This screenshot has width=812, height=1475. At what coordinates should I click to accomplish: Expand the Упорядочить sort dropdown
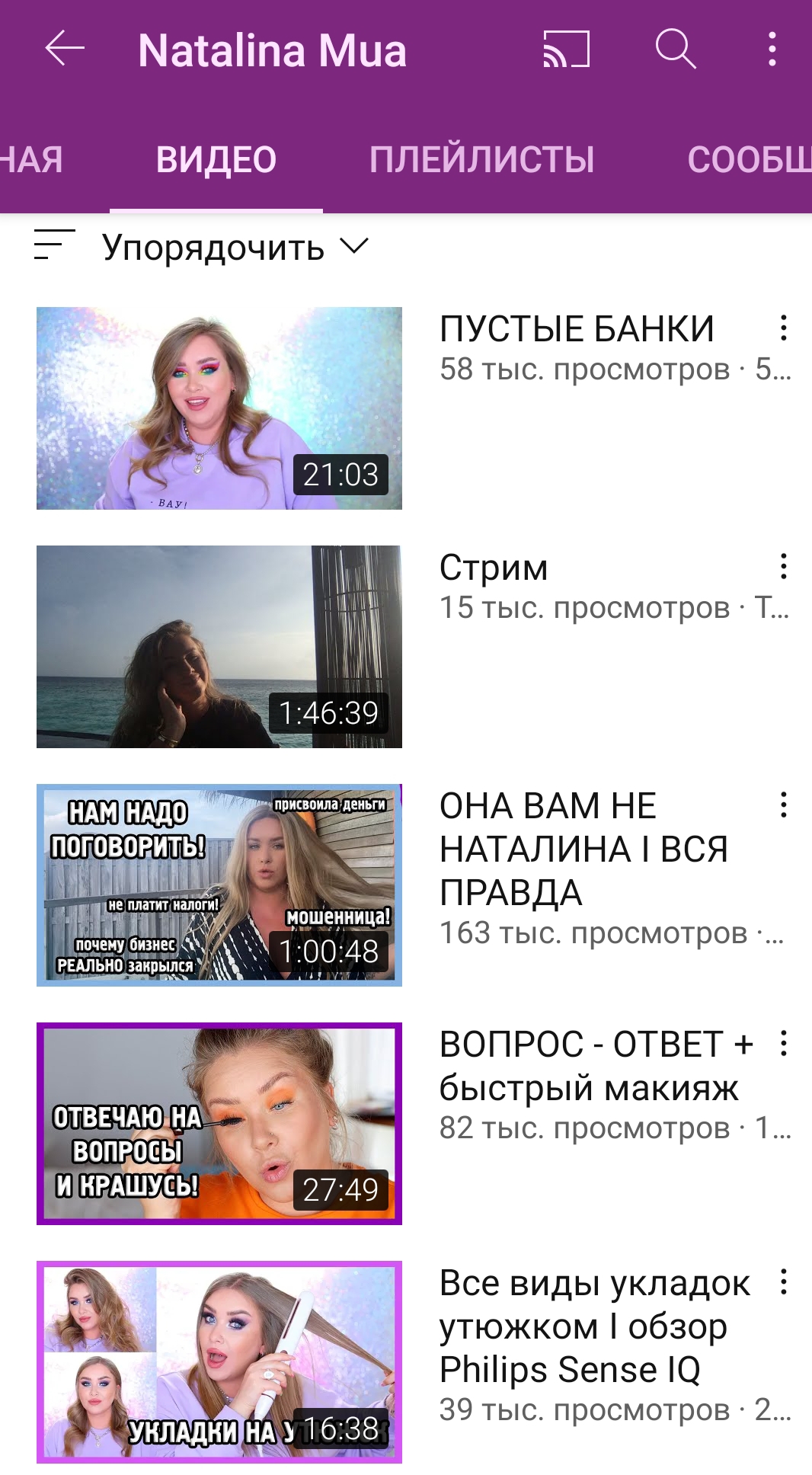pyautogui.click(x=202, y=248)
